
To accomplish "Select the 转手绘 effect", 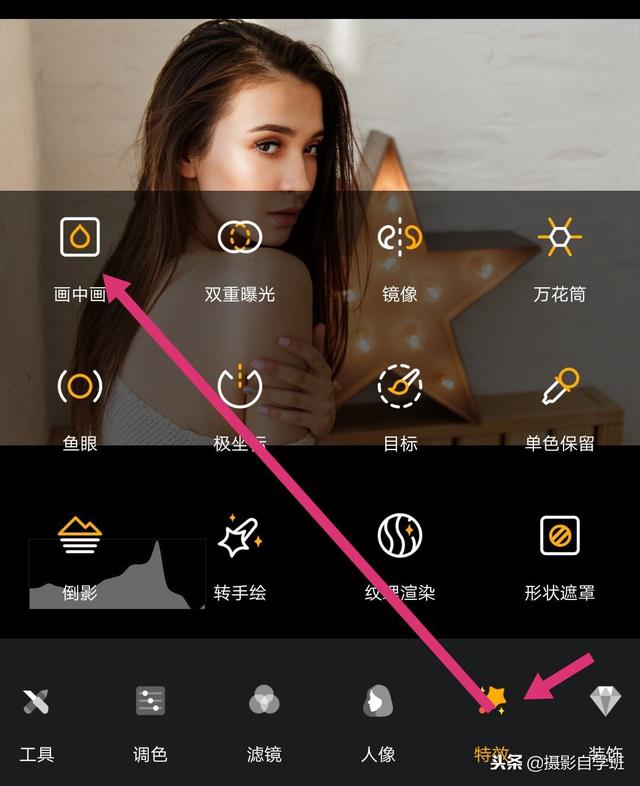I will point(240,536).
